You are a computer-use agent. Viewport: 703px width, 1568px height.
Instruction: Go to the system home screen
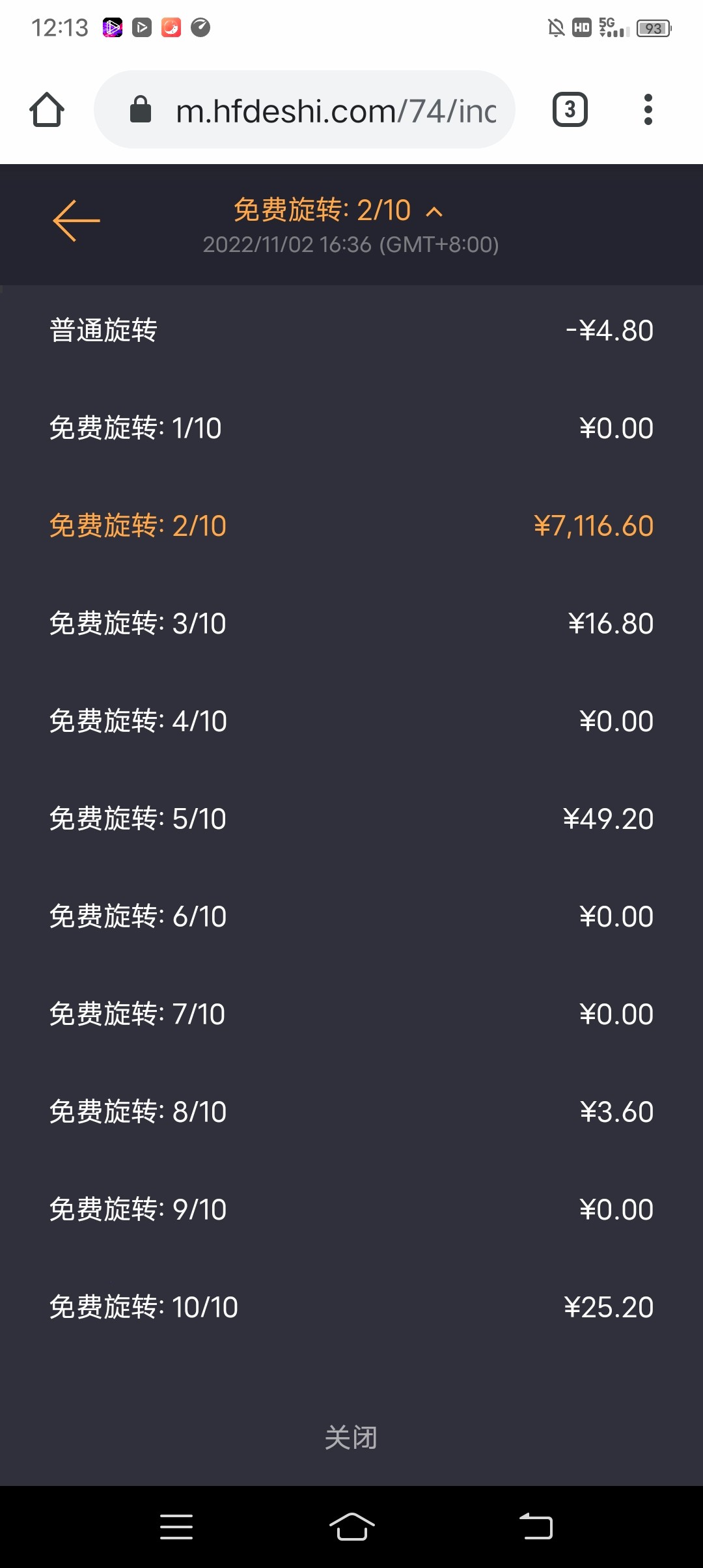click(351, 1527)
